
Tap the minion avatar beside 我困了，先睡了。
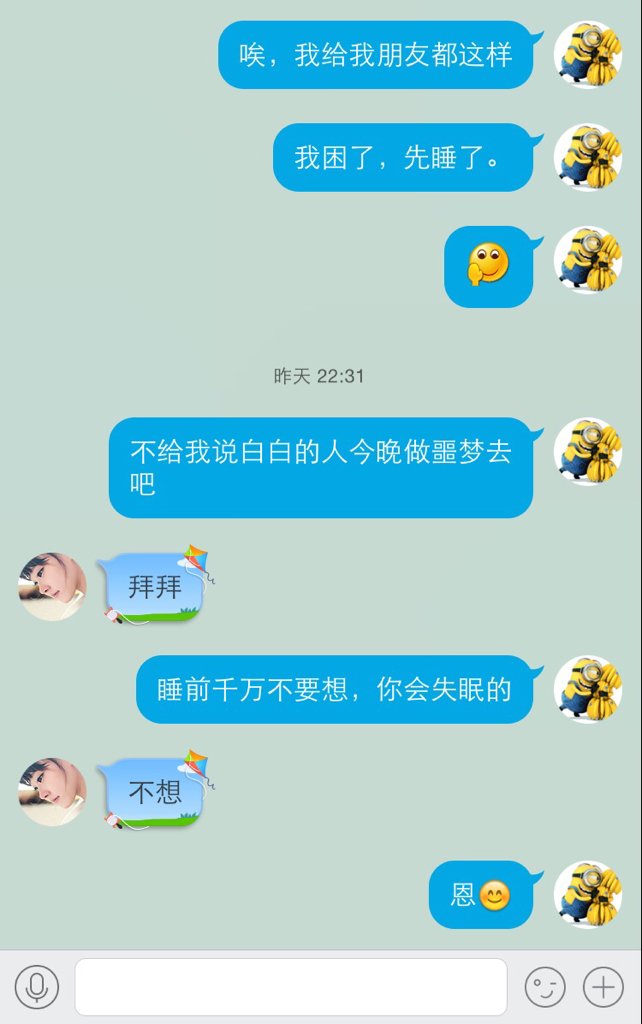pyautogui.click(x=588, y=157)
